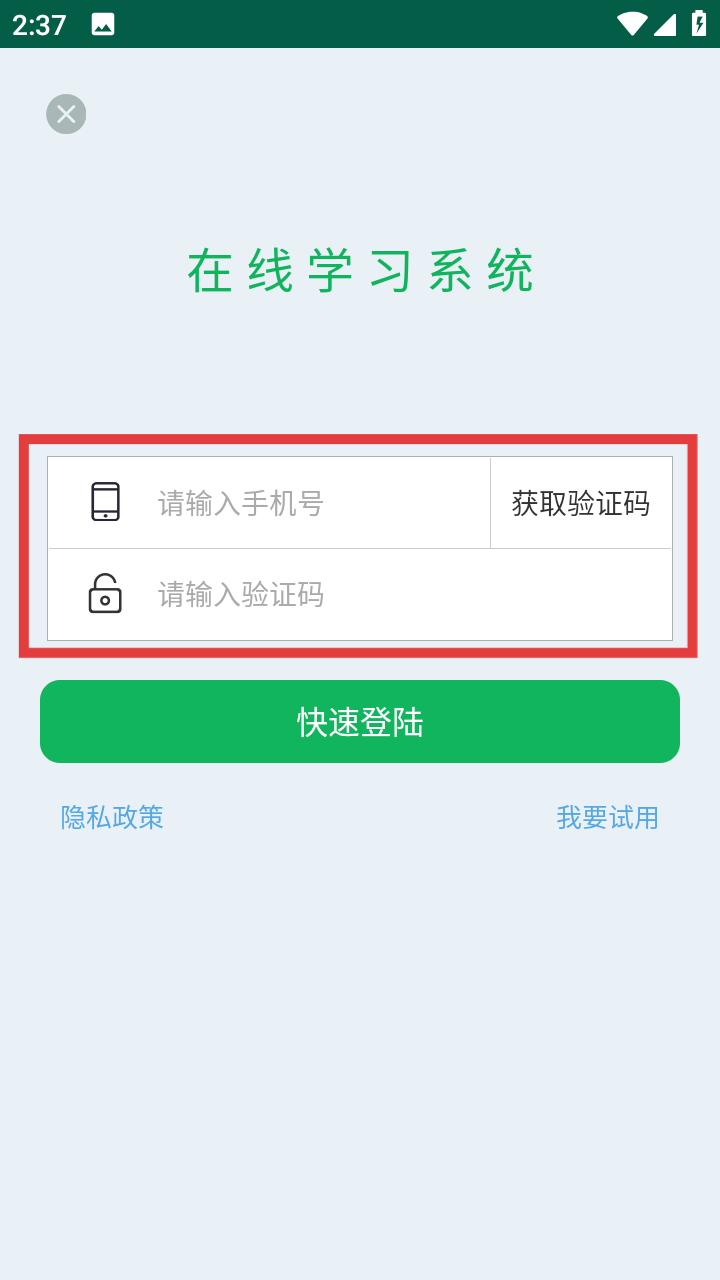This screenshot has height=1280, width=720.
Task: Open the 隐私政策 privacy policy link
Action: [x=112, y=818]
